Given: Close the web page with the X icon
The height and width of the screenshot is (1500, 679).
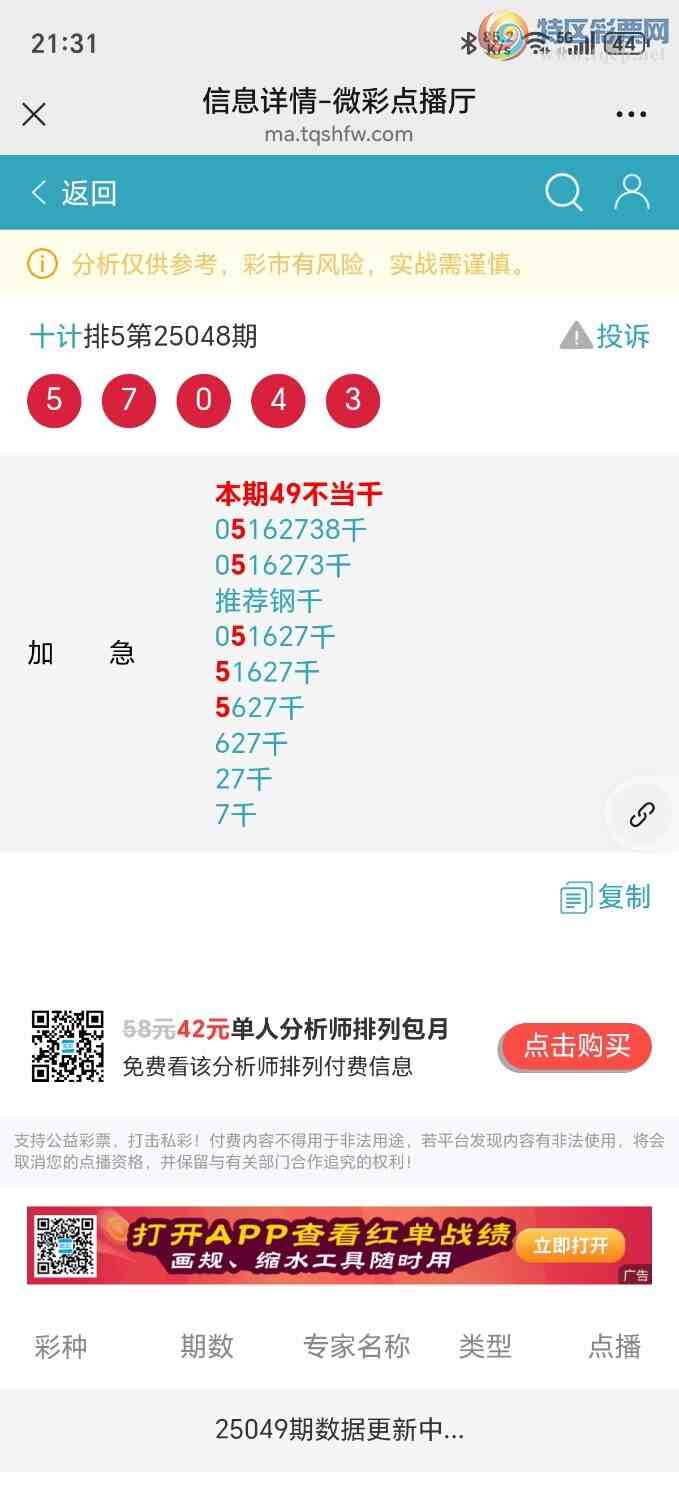Looking at the screenshot, I should pyautogui.click(x=34, y=115).
